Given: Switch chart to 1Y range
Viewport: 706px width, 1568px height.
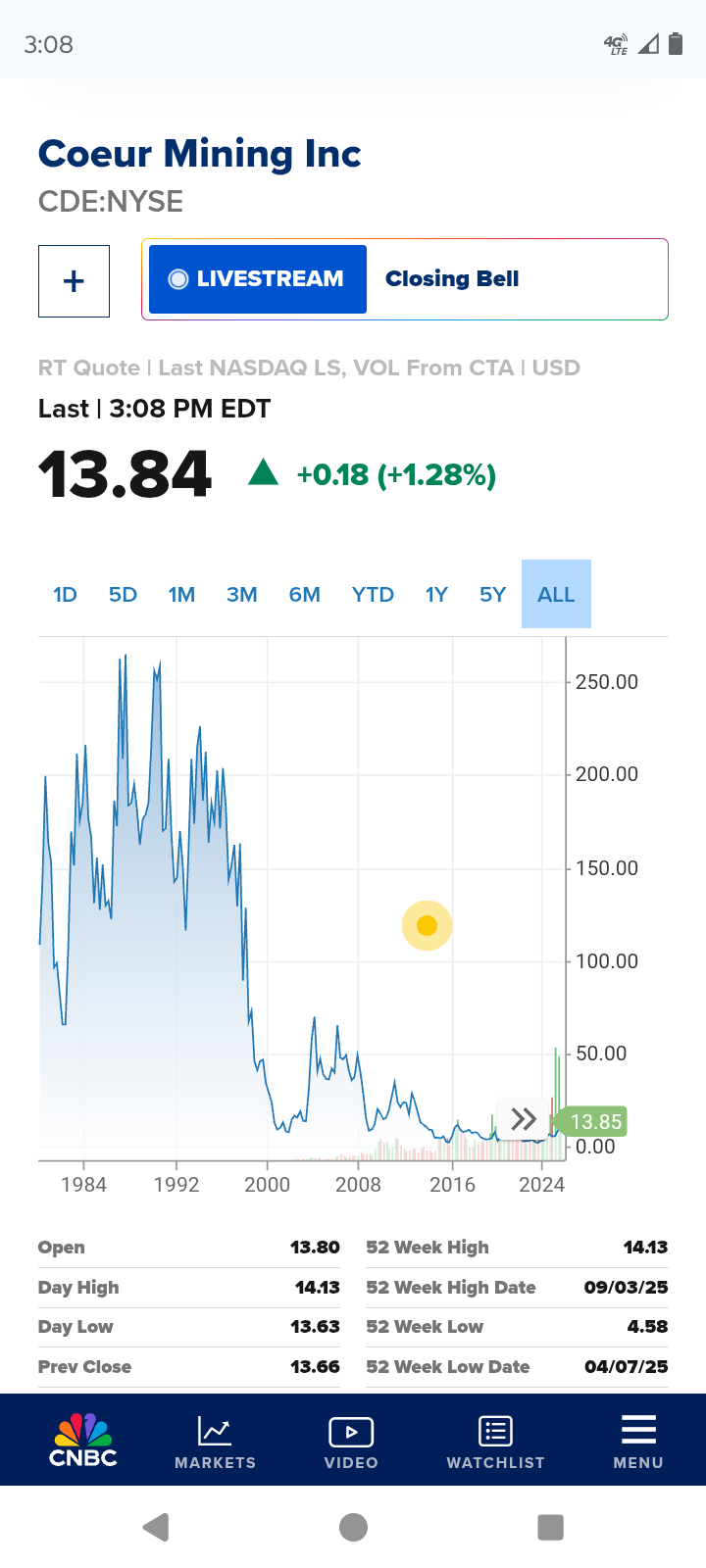Looking at the screenshot, I should pos(436,595).
